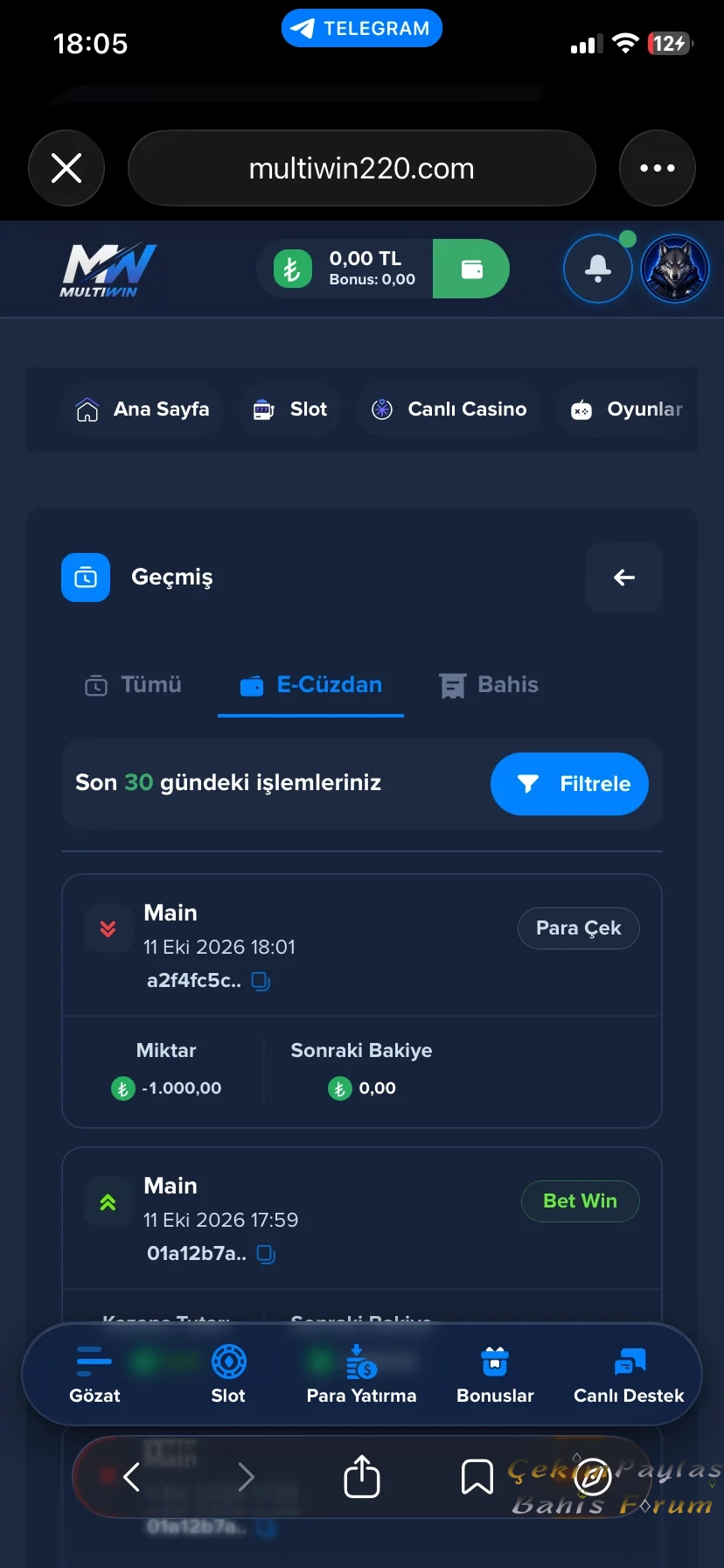Image resolution: width=724 pixels, height=1568 pixels.
Task: Open Gözat in bottom navigation
Action: (94, 1375)
